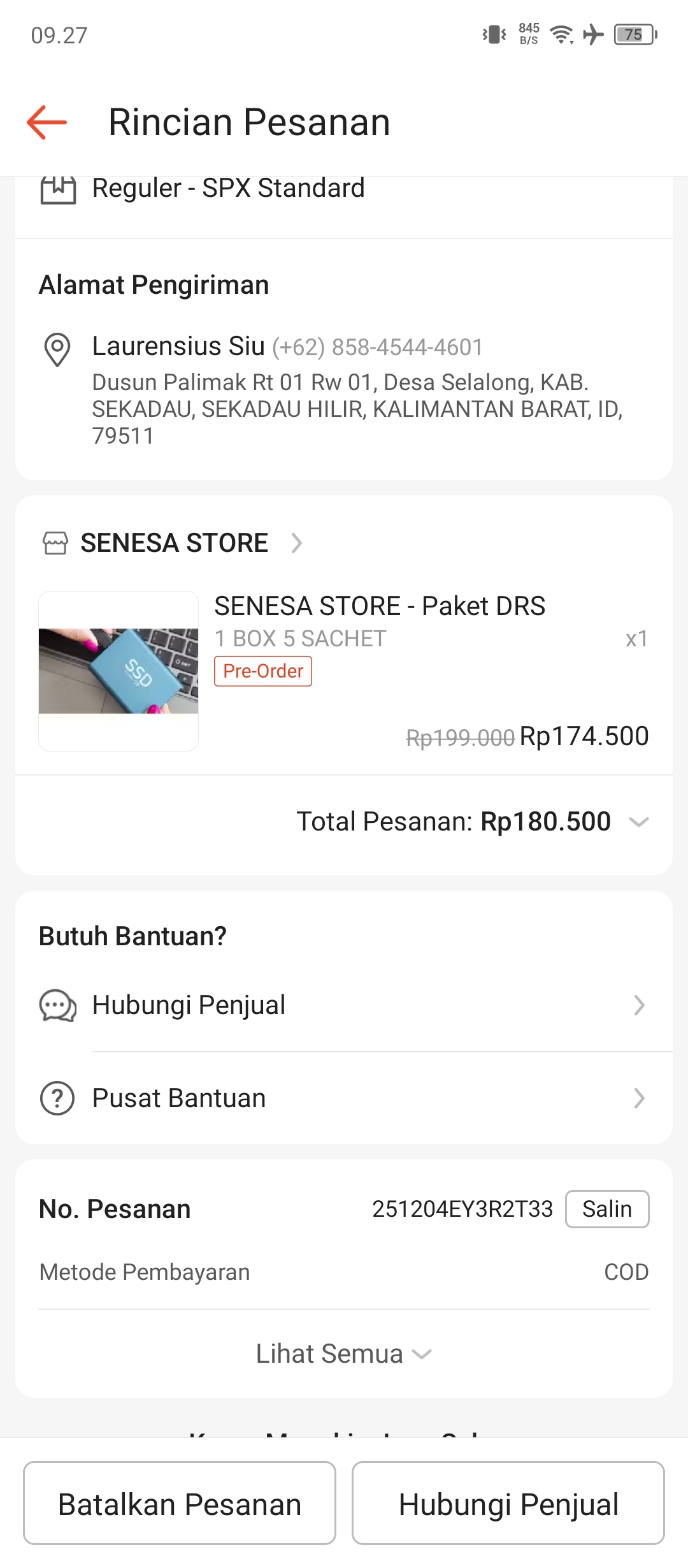Open Pusat Bantuan

[344, 1098]
